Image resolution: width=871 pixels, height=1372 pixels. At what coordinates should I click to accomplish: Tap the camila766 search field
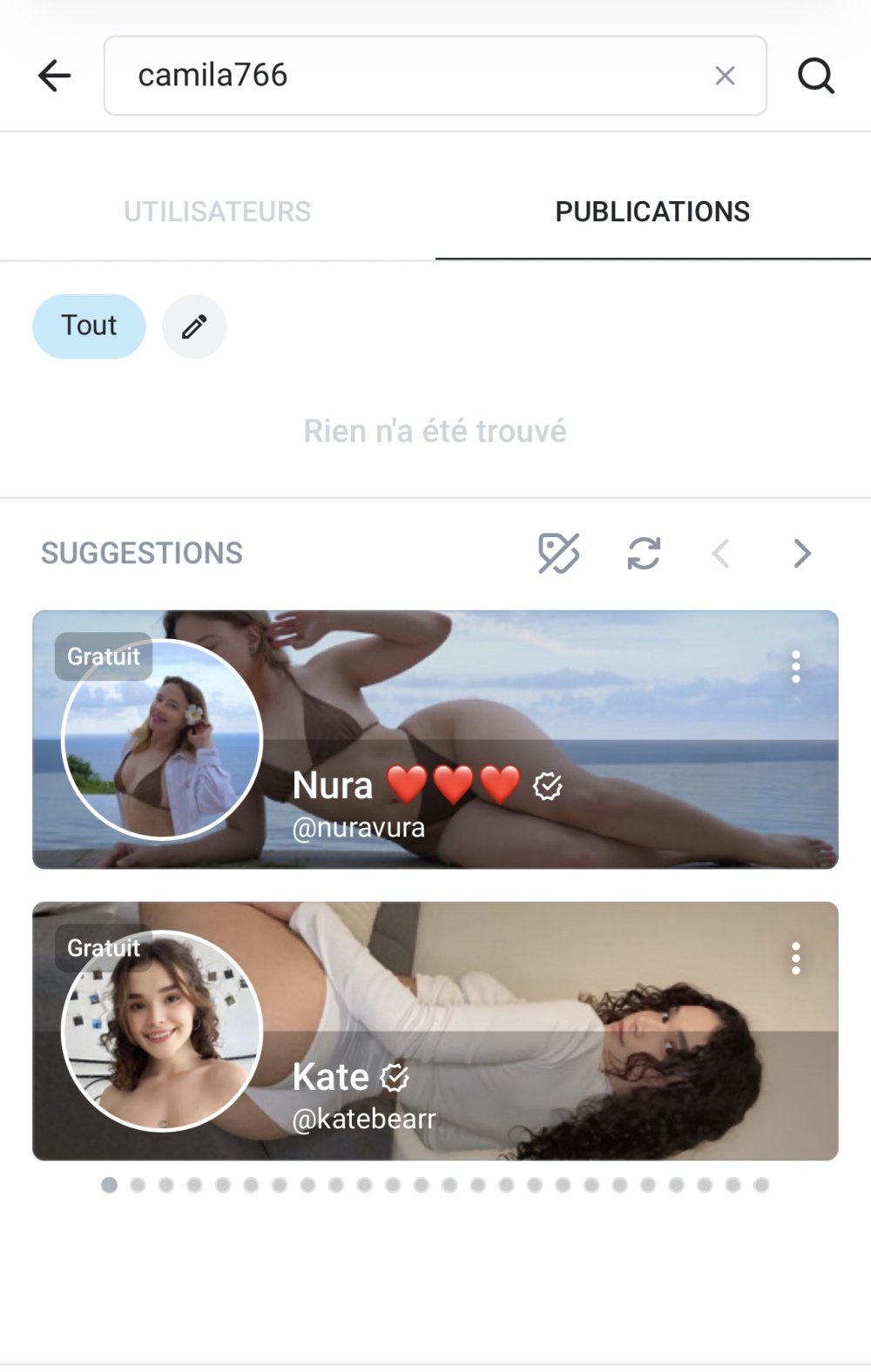[409, 76]
